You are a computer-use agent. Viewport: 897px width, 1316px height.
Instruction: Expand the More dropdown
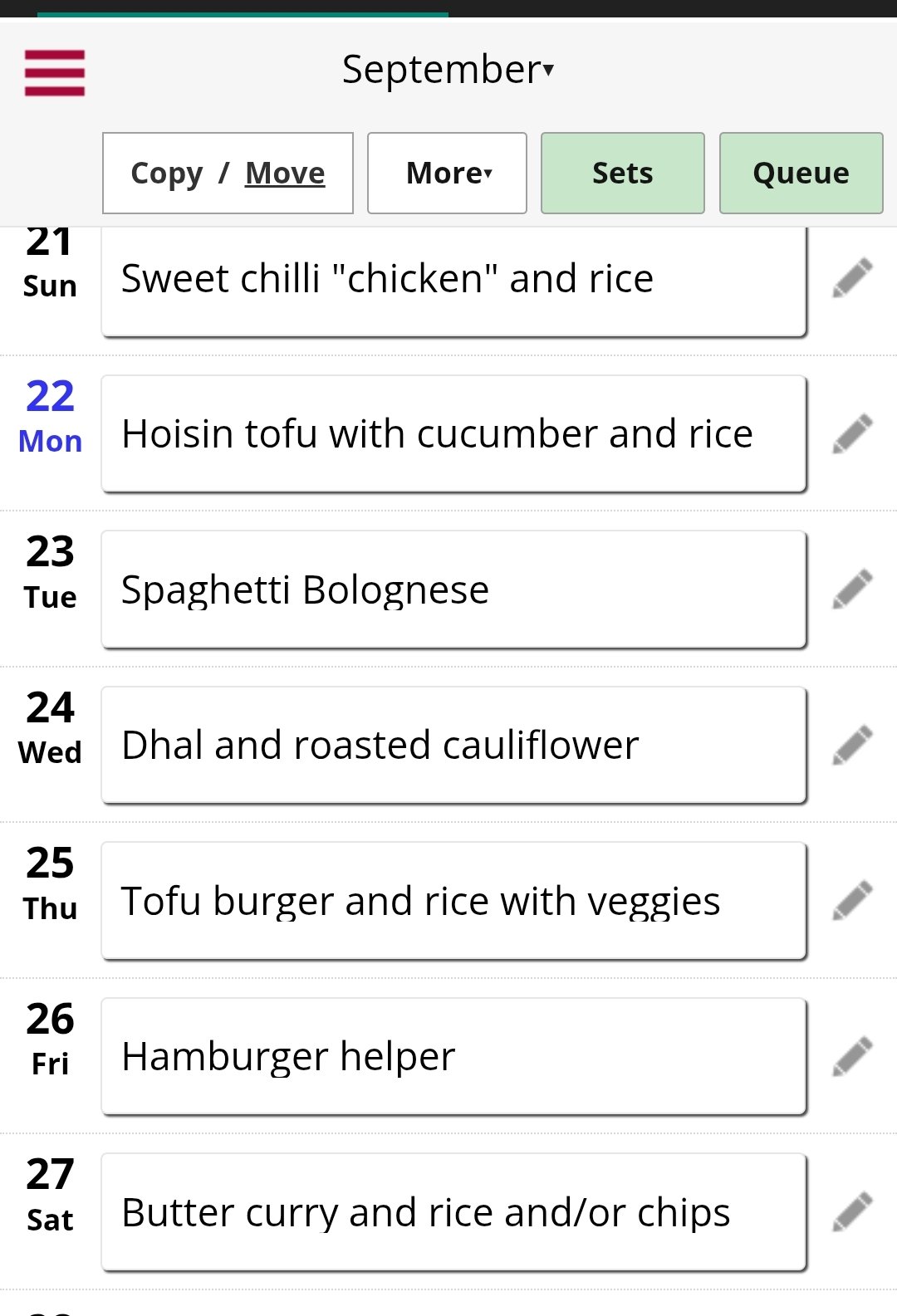coord(448,174)
